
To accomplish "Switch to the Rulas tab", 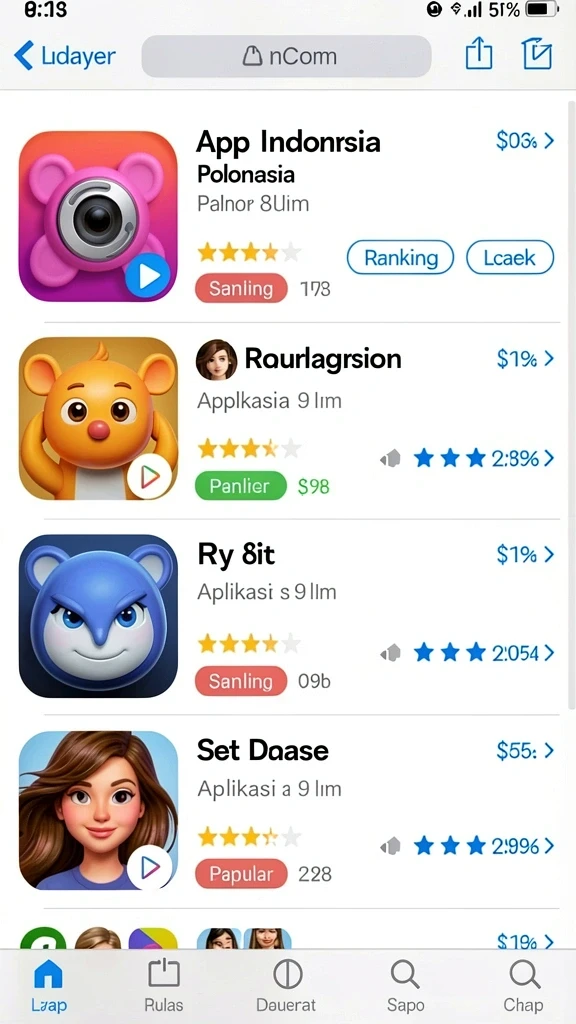I will [x=164, y=987].
